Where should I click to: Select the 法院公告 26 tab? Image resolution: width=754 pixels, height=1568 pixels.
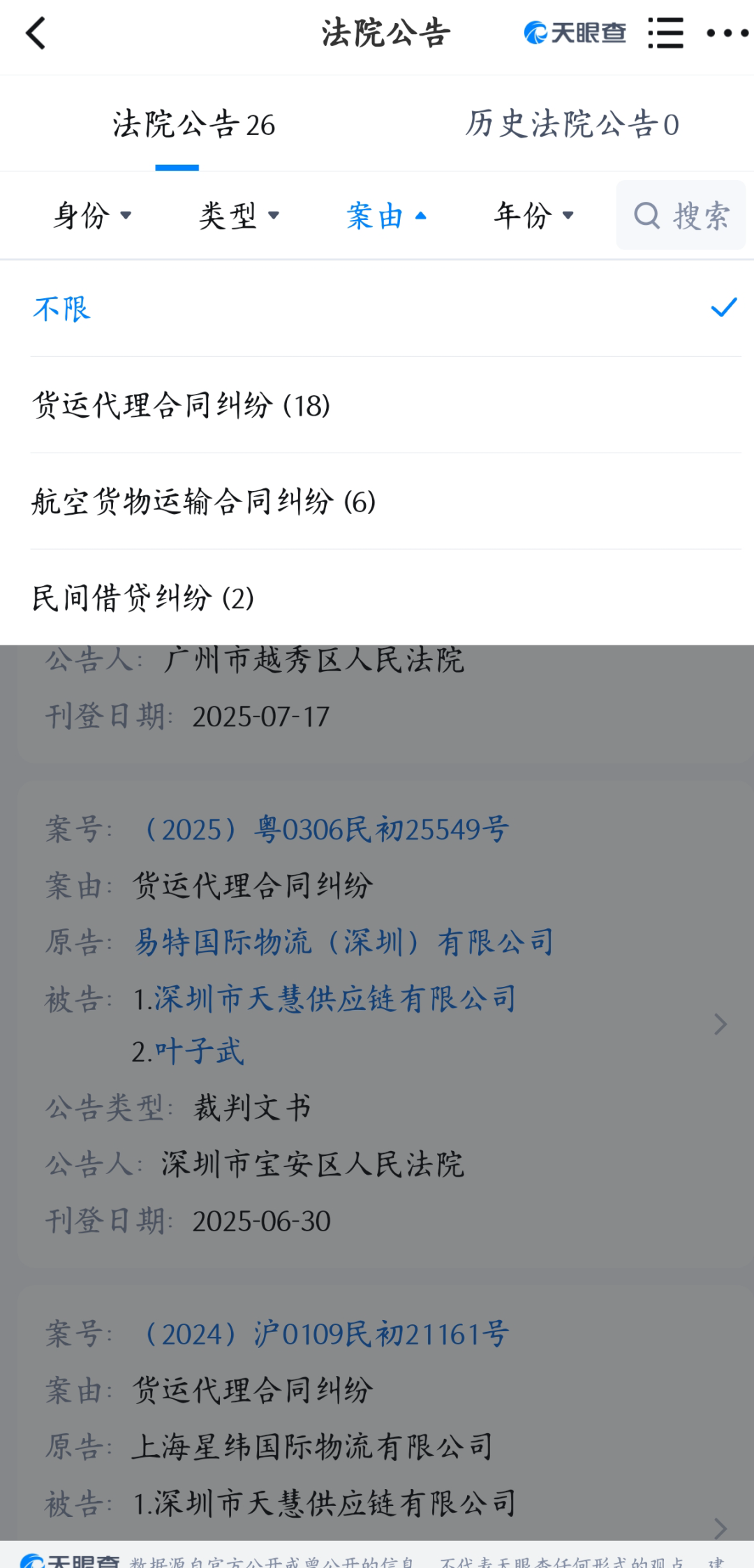[194, 124]
